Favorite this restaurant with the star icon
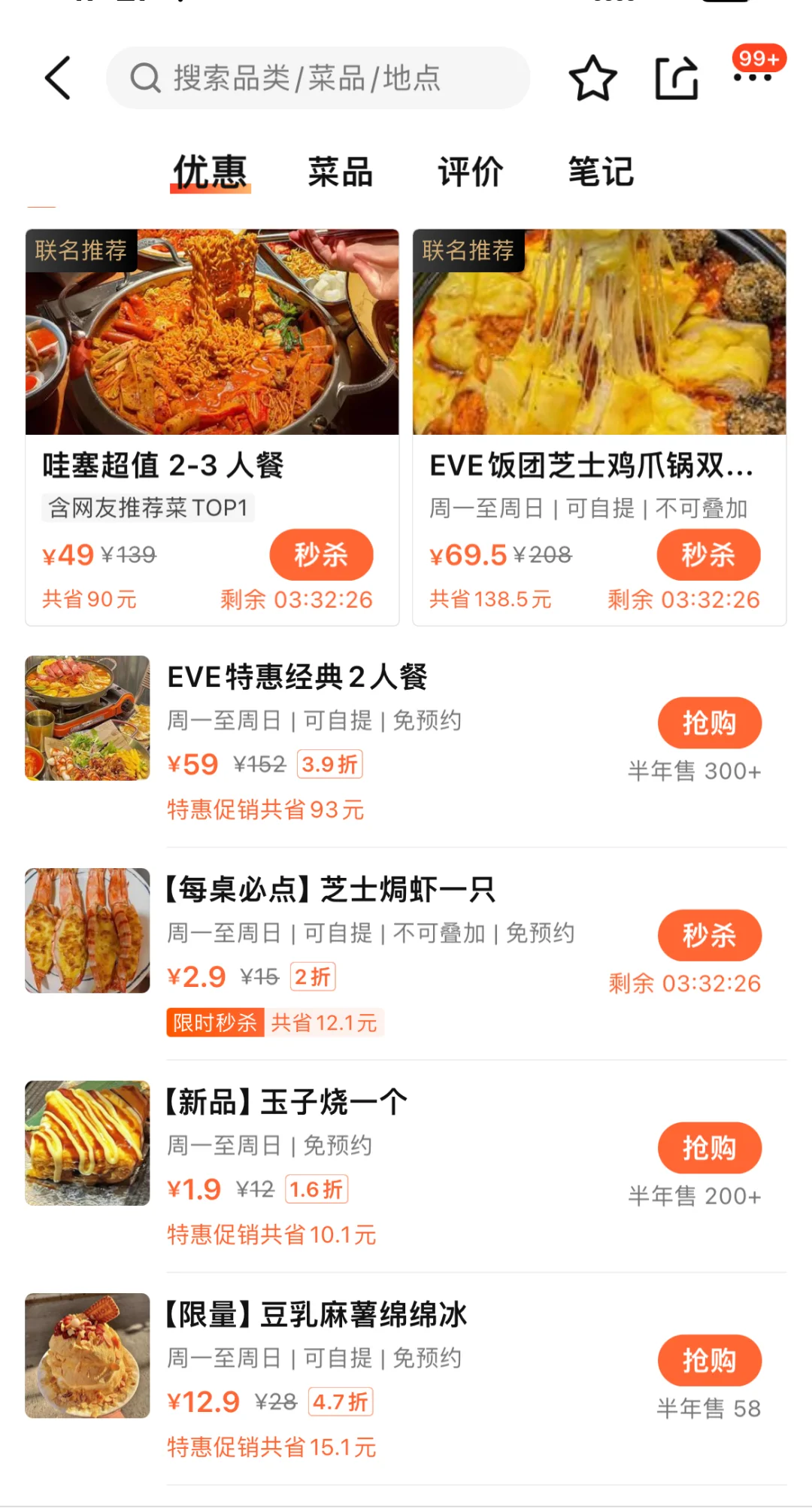This screenshot has height=1512, width=812. pyautogui.click(x=592, y=77)
